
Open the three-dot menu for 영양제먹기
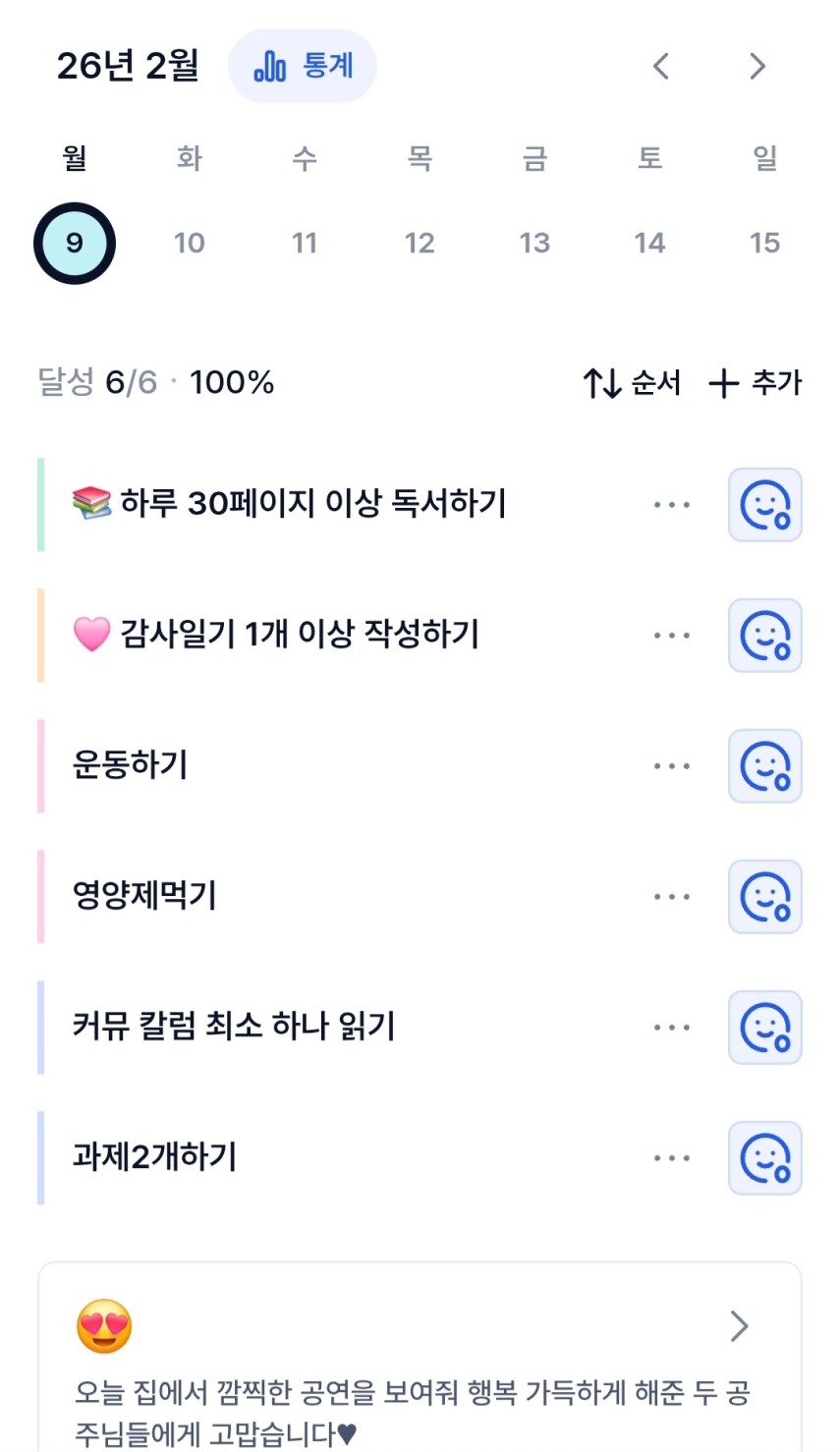click(672, 897)
